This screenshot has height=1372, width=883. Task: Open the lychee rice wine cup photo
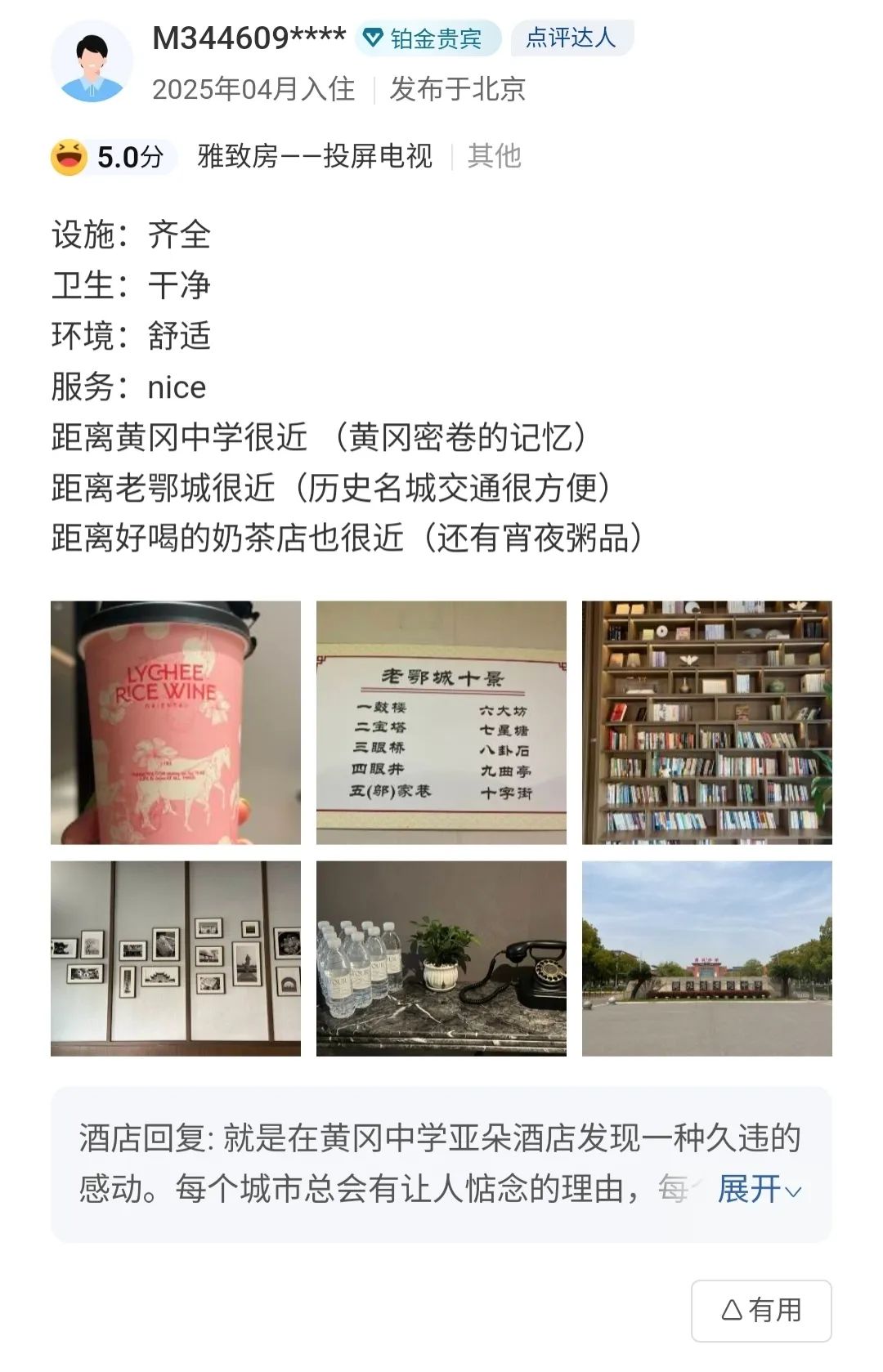(176, 722)
